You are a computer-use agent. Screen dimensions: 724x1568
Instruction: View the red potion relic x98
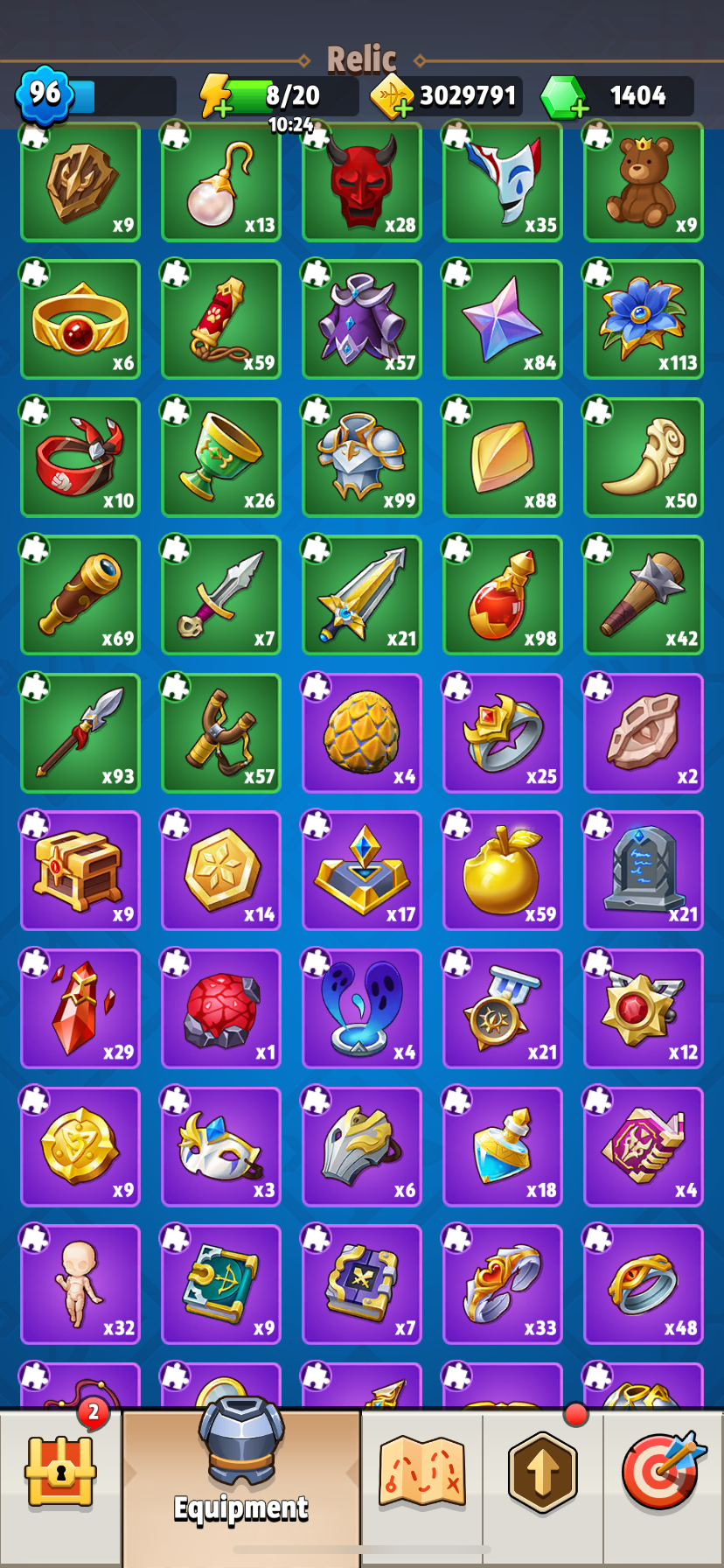point(503,595)
